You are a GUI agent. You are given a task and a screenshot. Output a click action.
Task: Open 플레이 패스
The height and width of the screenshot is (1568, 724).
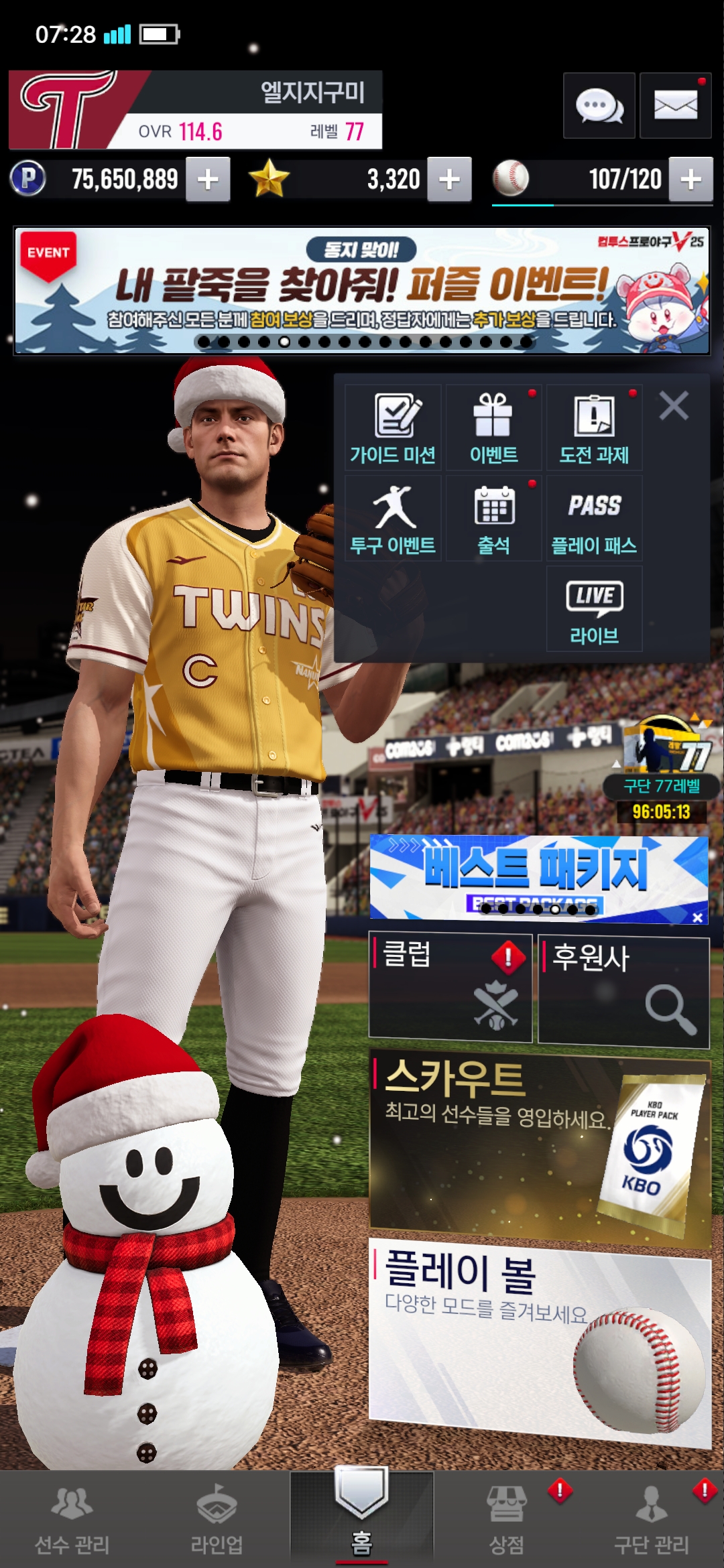pos(594,519)
